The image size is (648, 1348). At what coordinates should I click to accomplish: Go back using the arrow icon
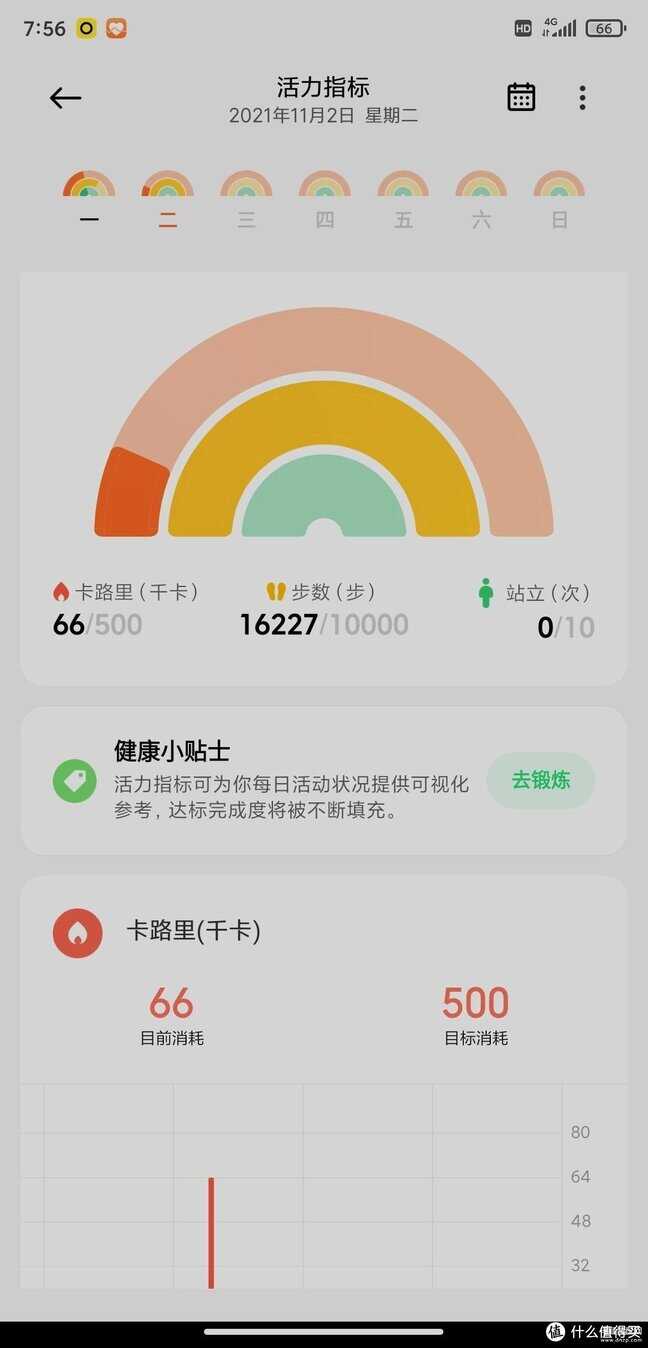pos(65,97)
